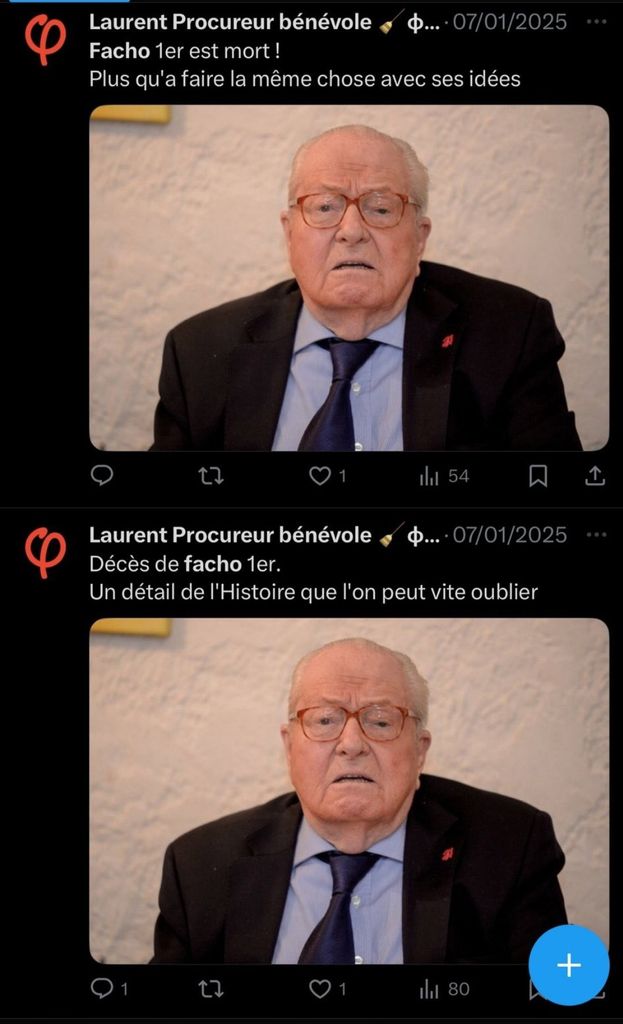Open author avatar on "Décès de facho 1er" post

(x=46, y=553)
